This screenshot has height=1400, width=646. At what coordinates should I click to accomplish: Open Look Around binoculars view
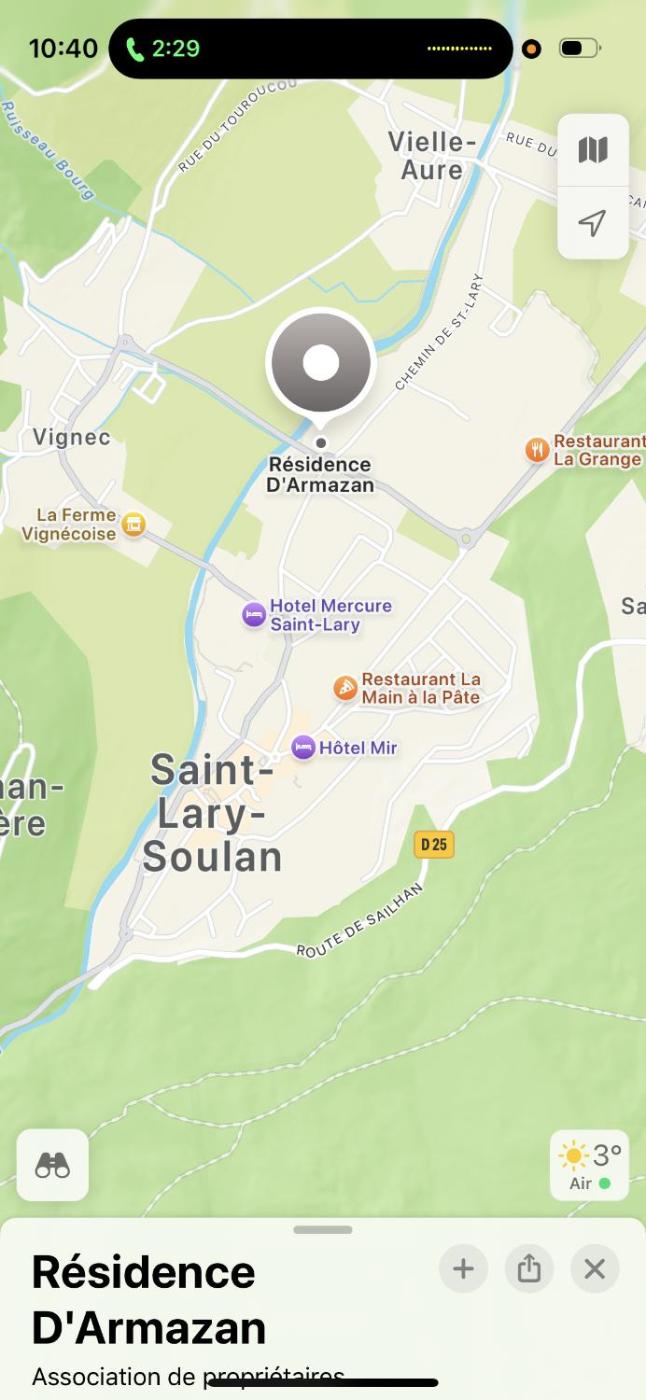[52, 1165]
